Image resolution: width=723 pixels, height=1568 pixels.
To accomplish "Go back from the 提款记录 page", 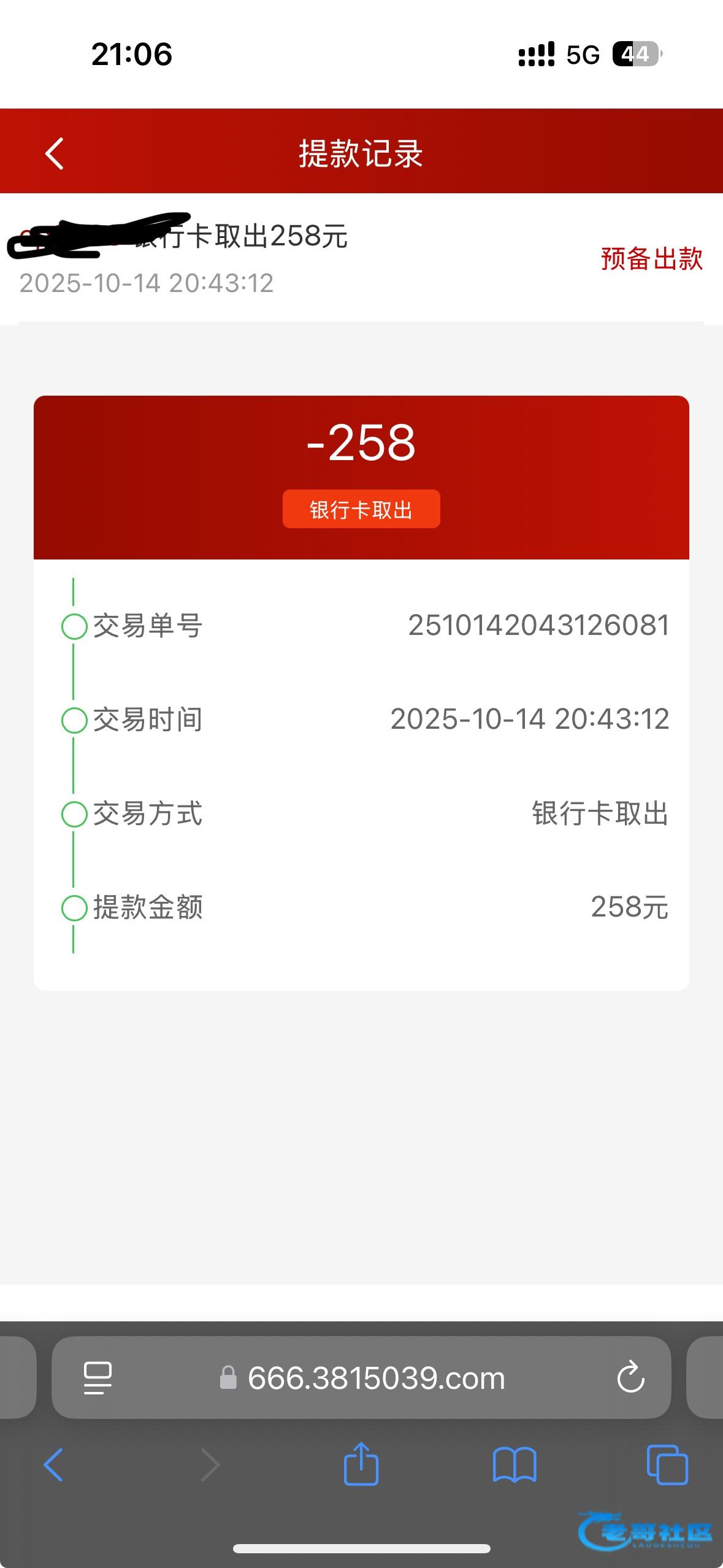I will click(x=54, y=153).
